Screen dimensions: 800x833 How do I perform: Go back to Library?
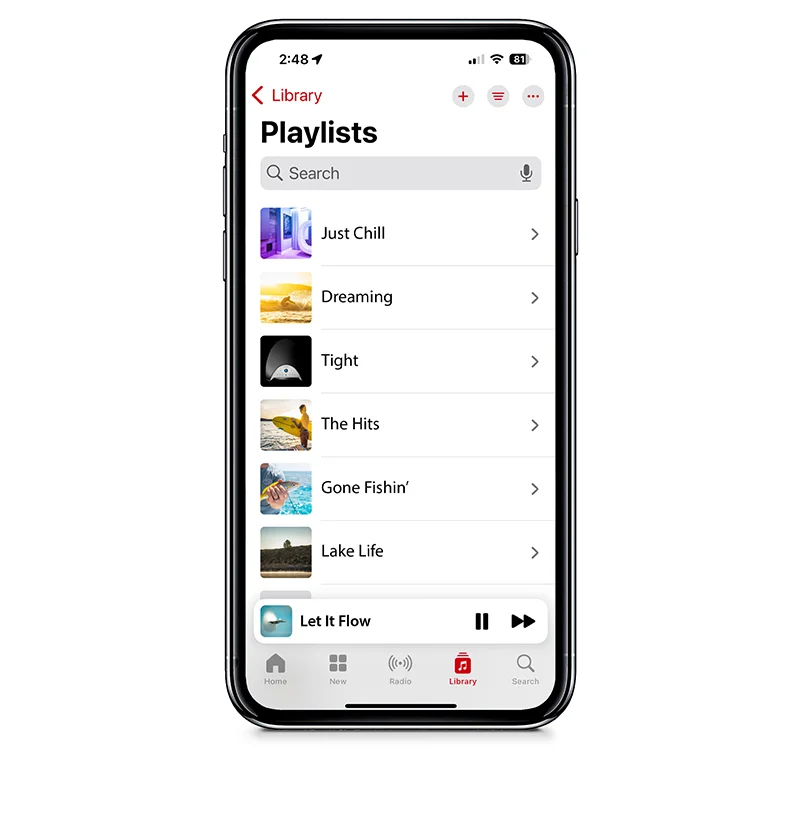click(287, 96)
